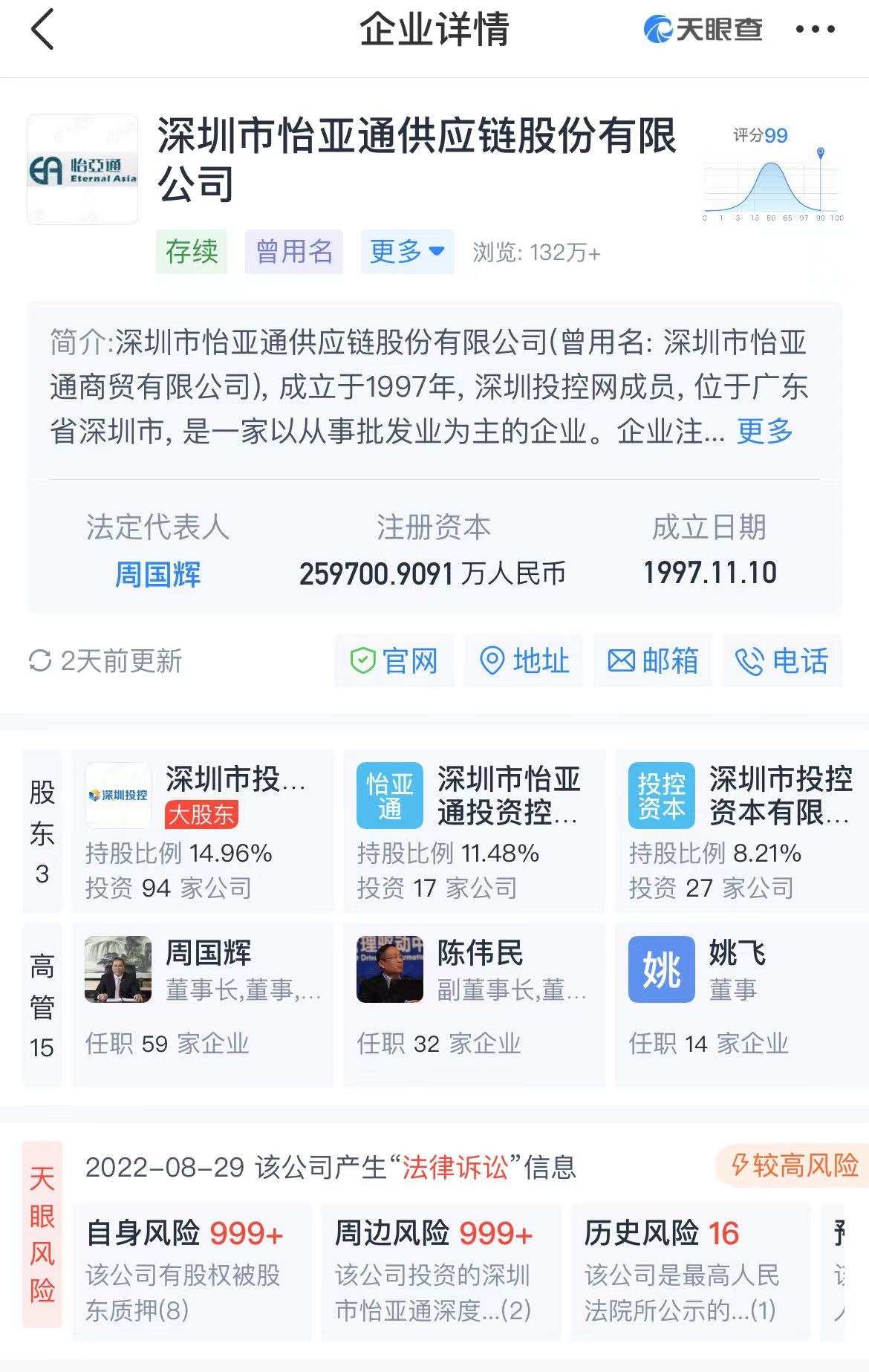View executive 姚飞's card
This screenshot has height=1372, width=869.
pos(740,1004)
